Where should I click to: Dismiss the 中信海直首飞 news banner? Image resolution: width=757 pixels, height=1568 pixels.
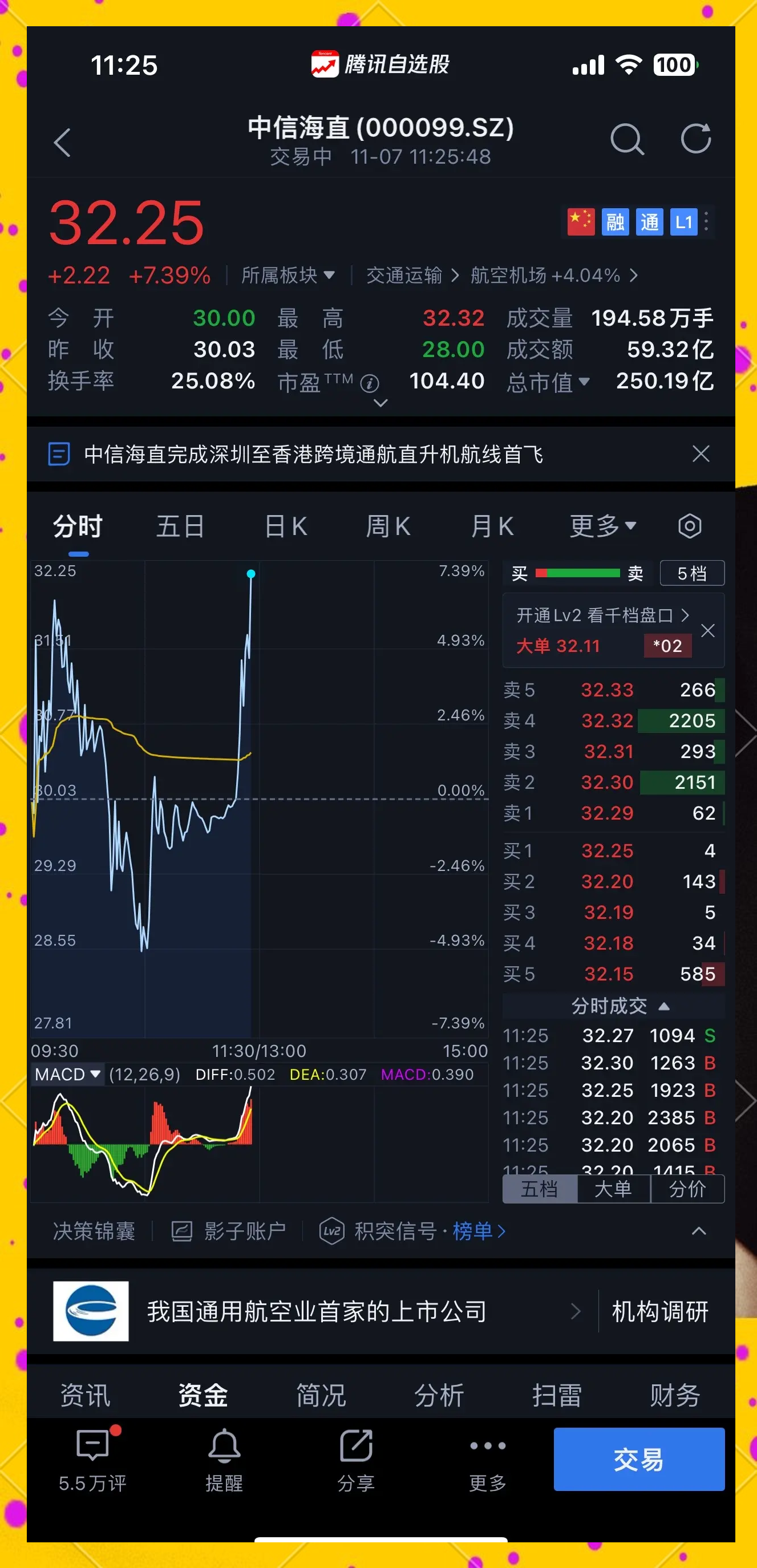[x=701, y=454]
